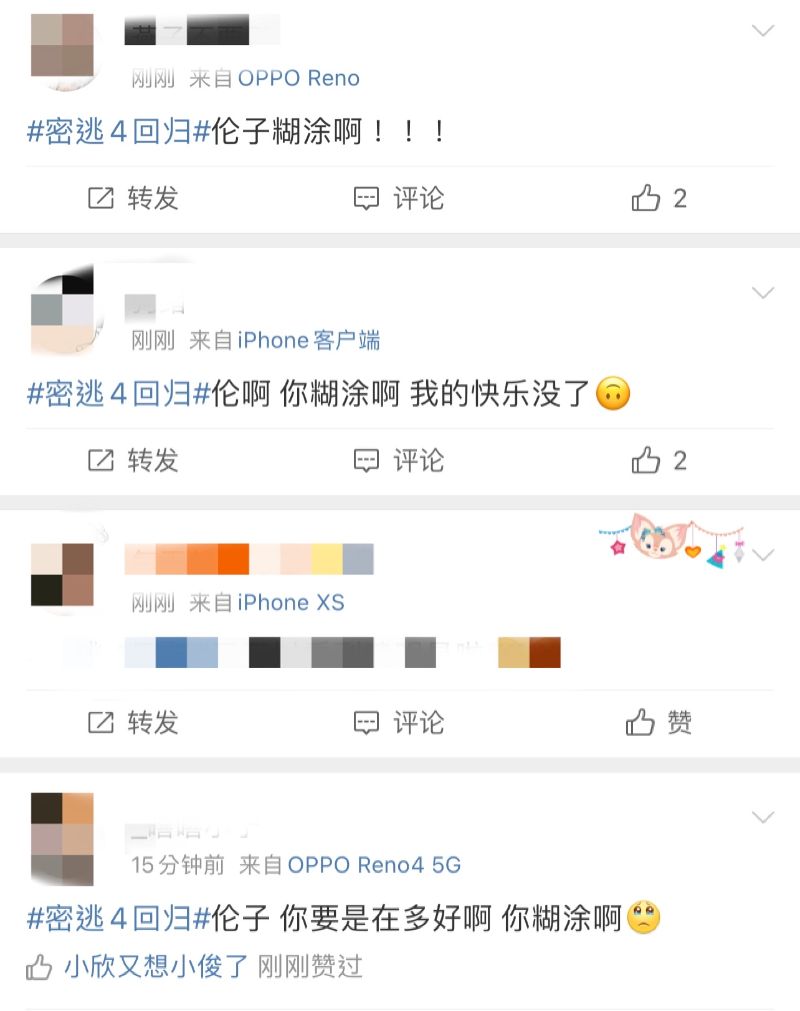The width and height of the screenshot is (800, 1011).
Task: Tap the iPhone XS source link
Action: click(x=290, y=602)
